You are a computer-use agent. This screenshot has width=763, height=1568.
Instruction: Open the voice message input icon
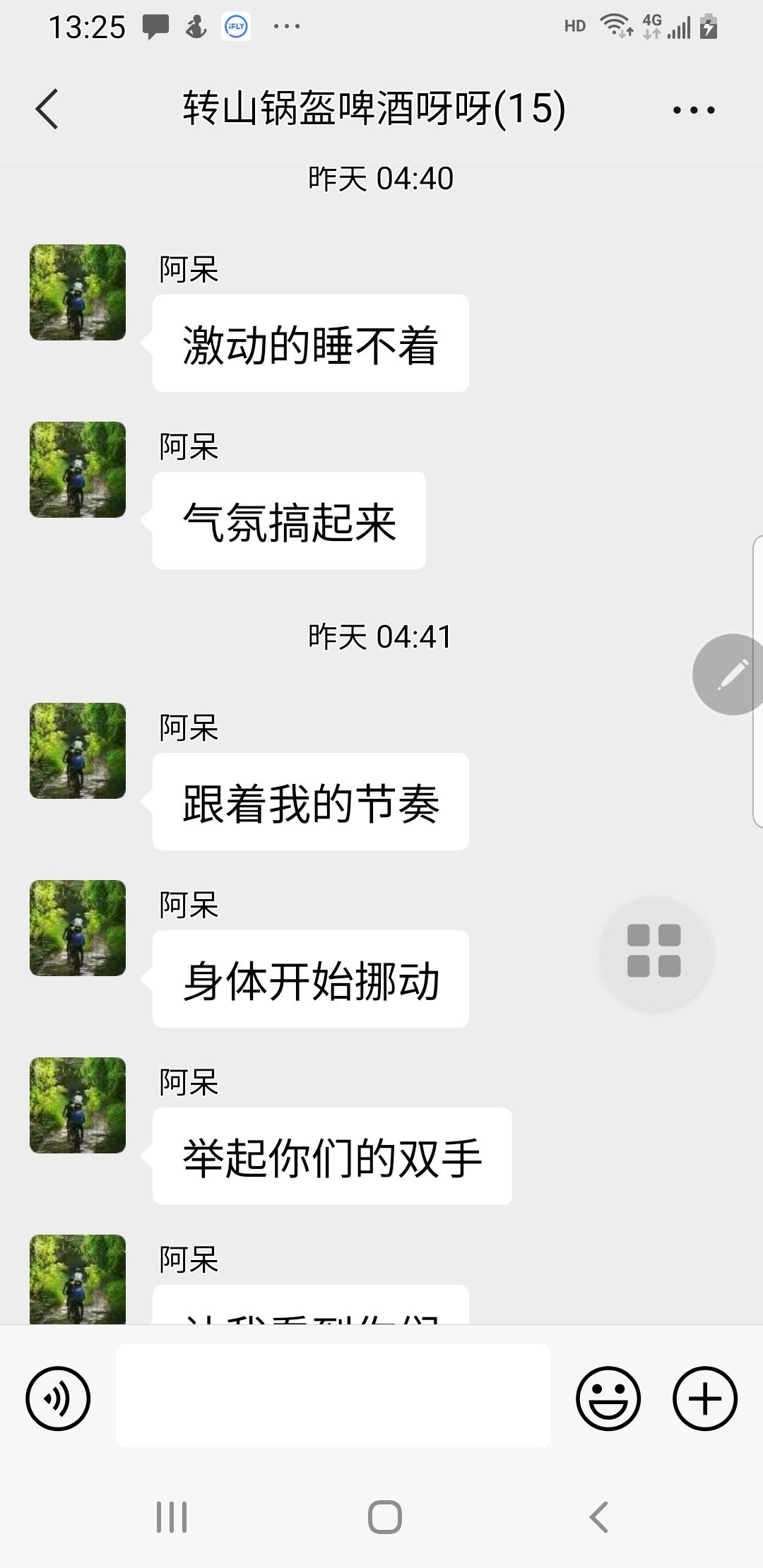click(x=60, y=1398)
